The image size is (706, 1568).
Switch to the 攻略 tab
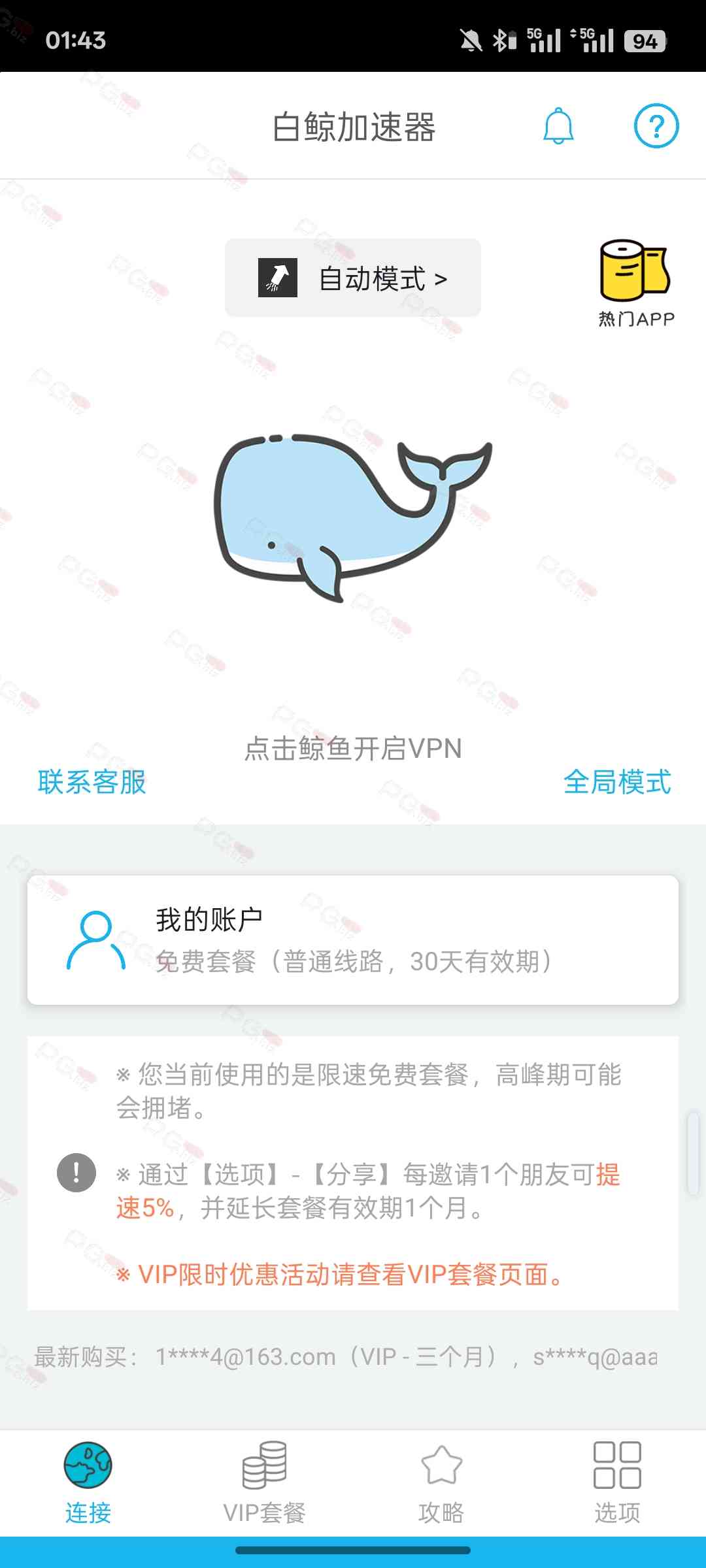coord(441,1483)
